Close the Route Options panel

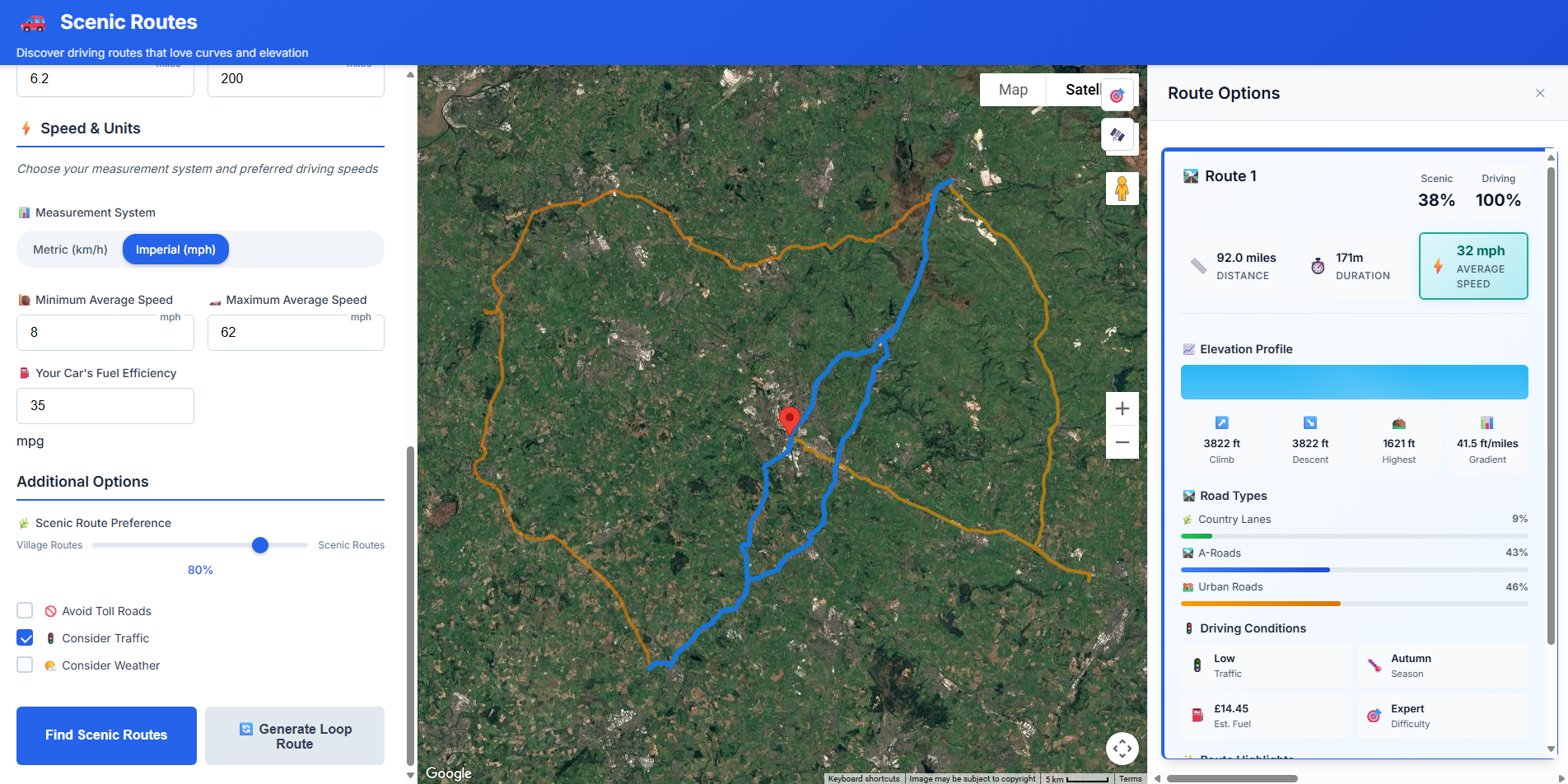[1540, 93]
